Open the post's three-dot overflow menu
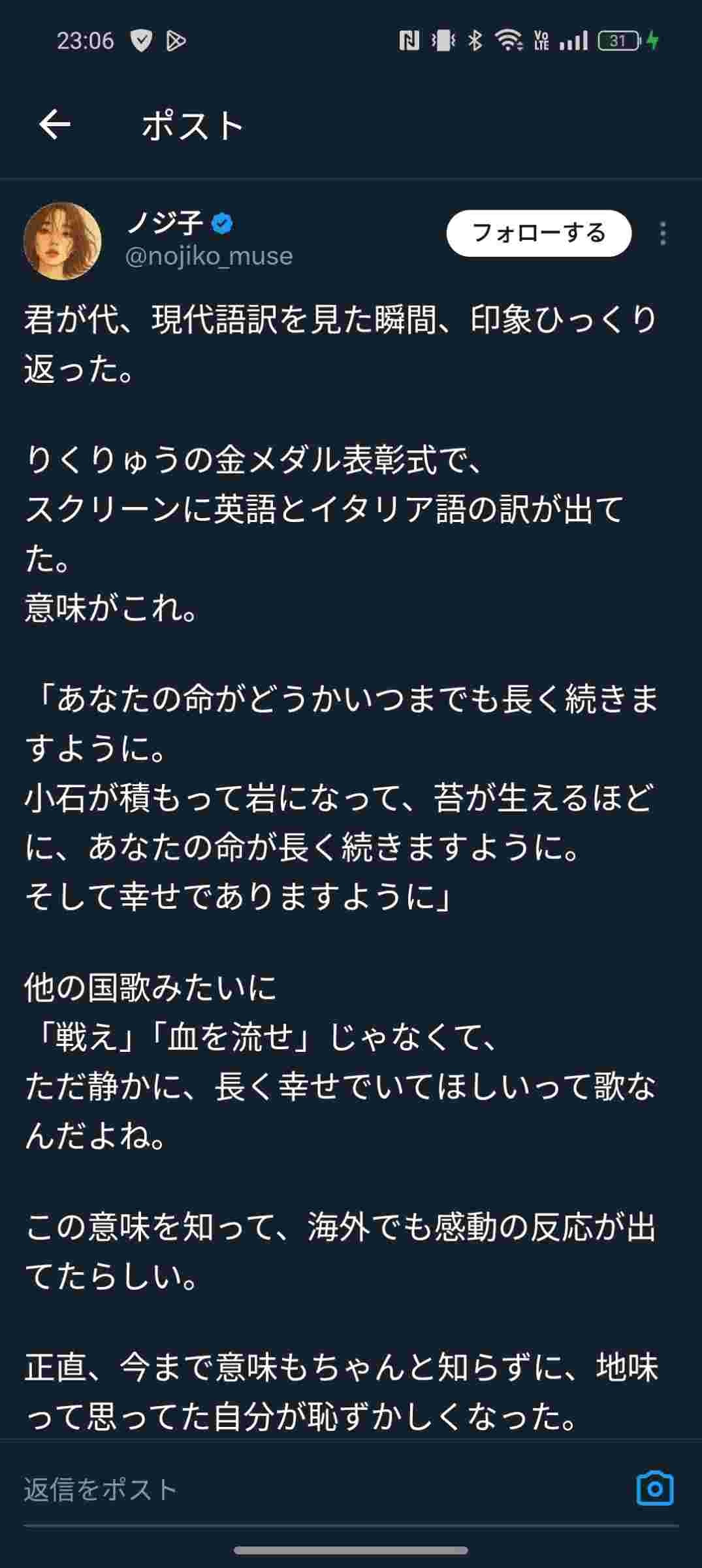 tap(663, 234)
